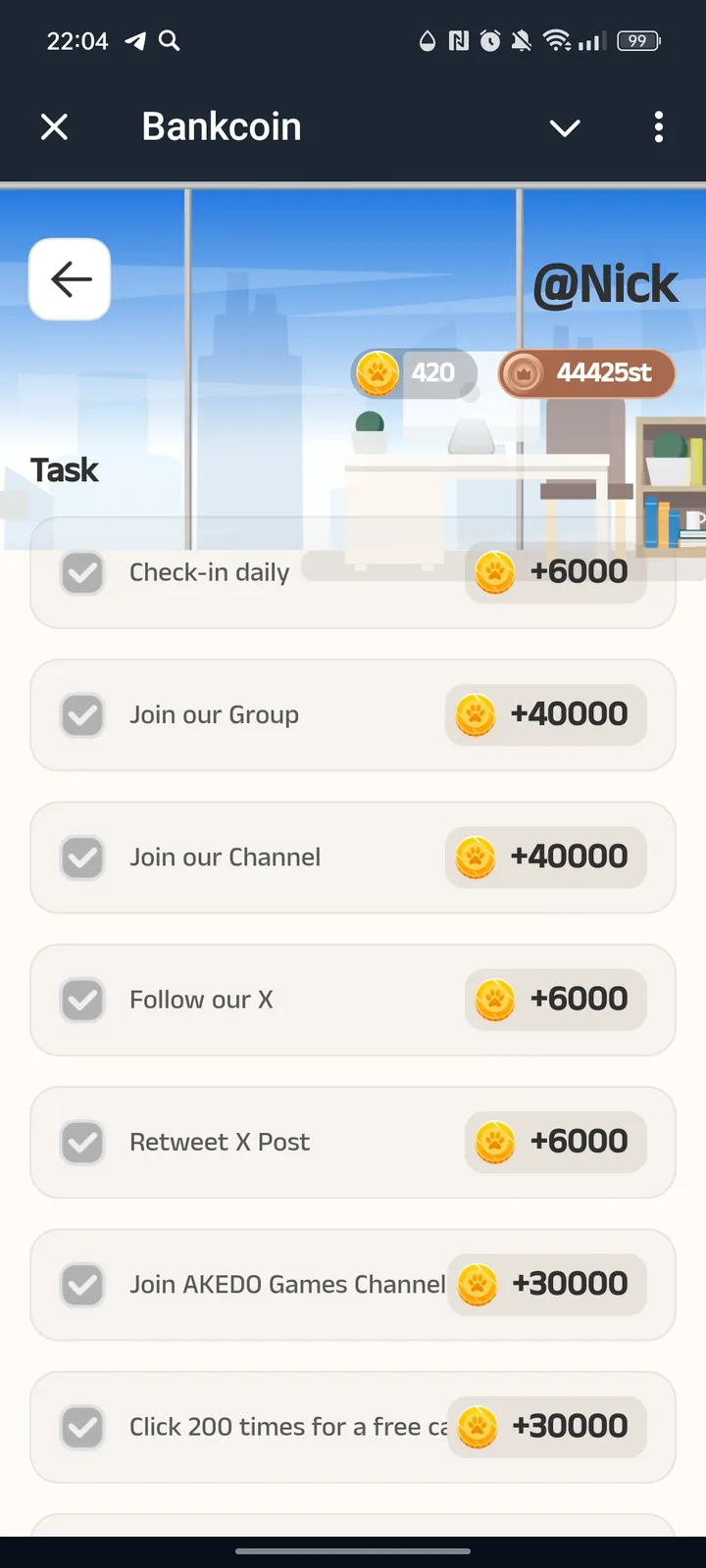The image size is (706, 1568).
Task: Tap the navigation handle at screen bottom
Action: coord(353,1551)
